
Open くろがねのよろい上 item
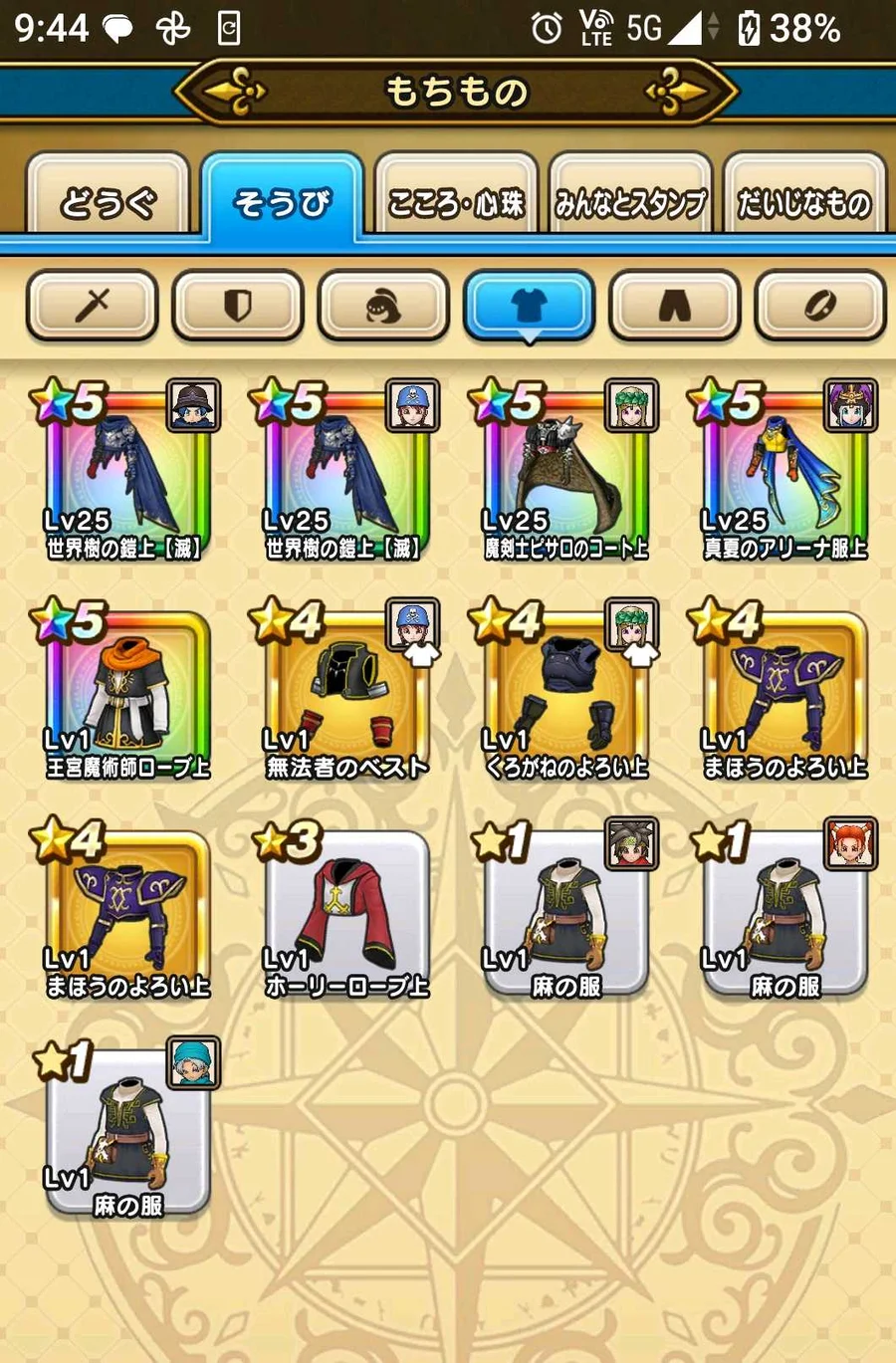(x=565, y=692)
